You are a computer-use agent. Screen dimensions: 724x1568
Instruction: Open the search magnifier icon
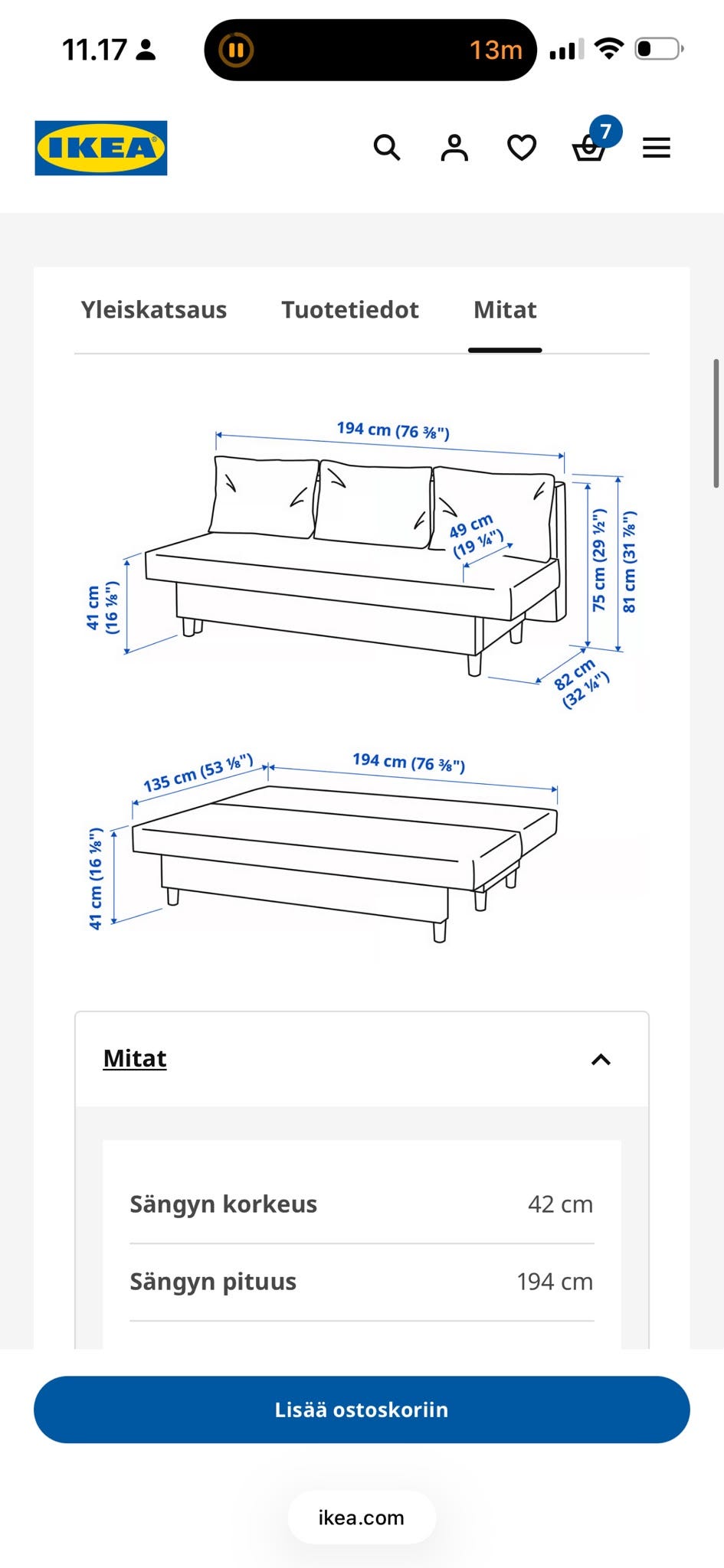click(x=387, y=147)
